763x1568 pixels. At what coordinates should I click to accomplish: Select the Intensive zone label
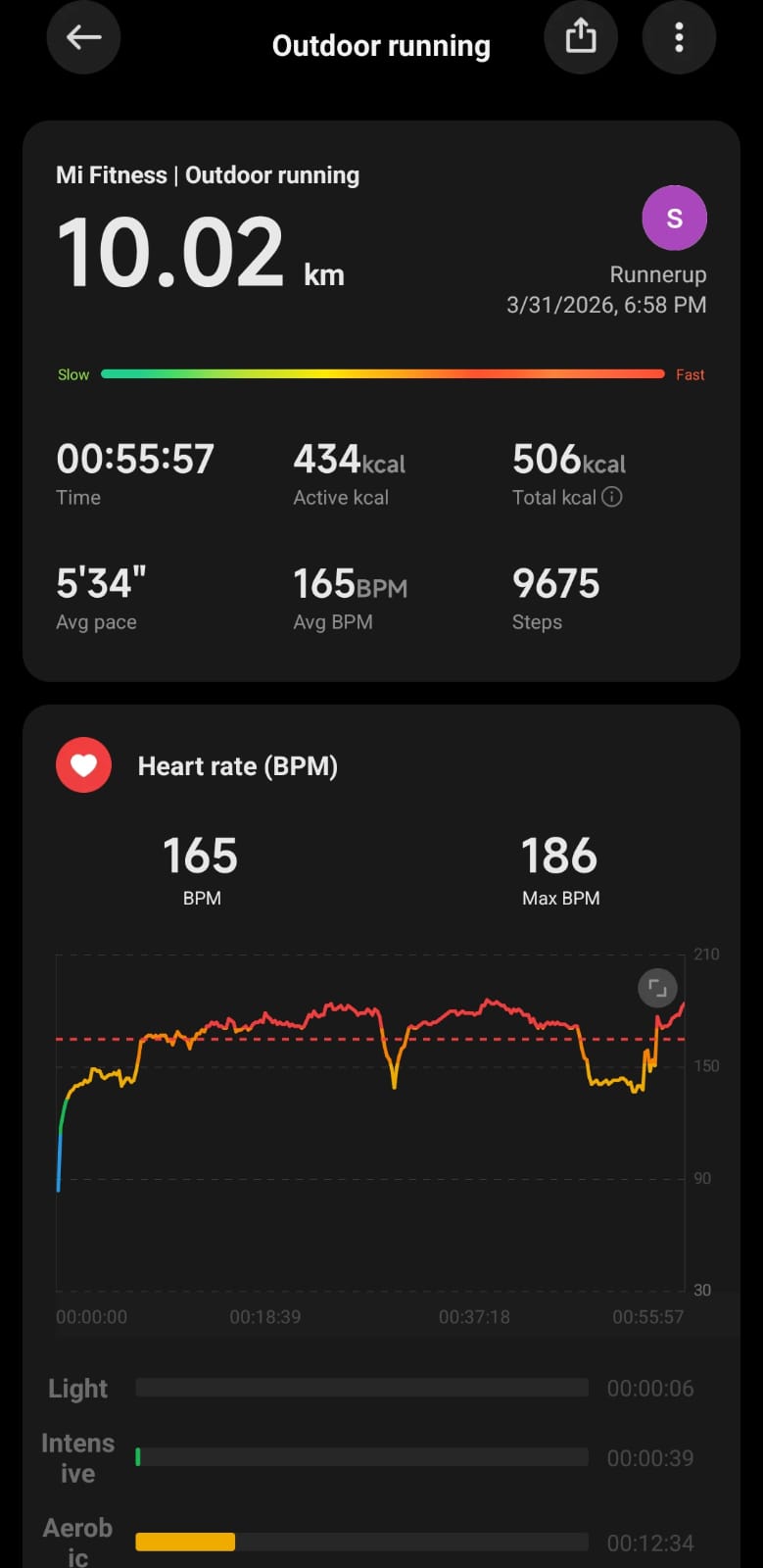[x=77, y=1457]
